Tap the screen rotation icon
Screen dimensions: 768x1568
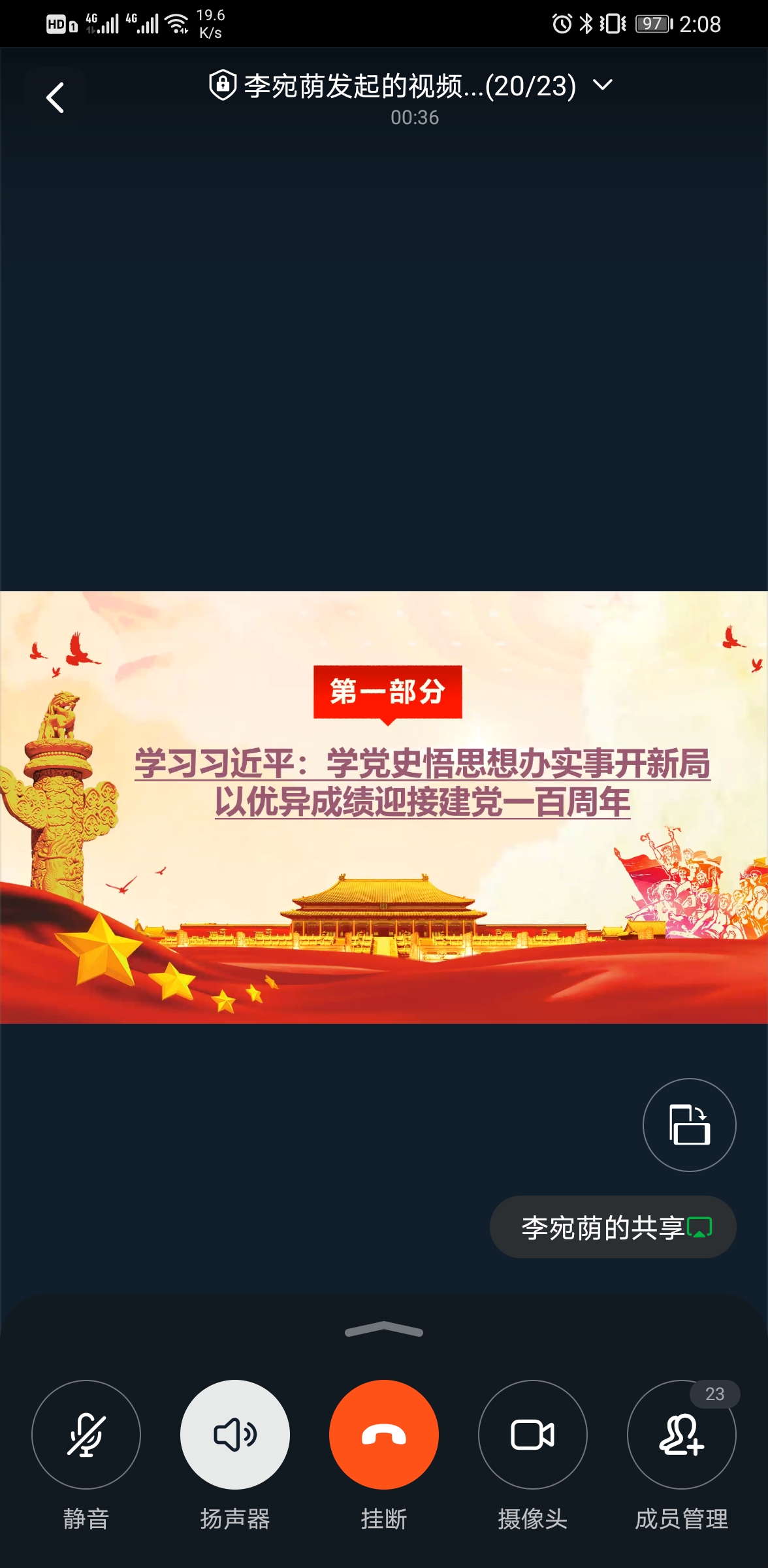pos(689,1125)
